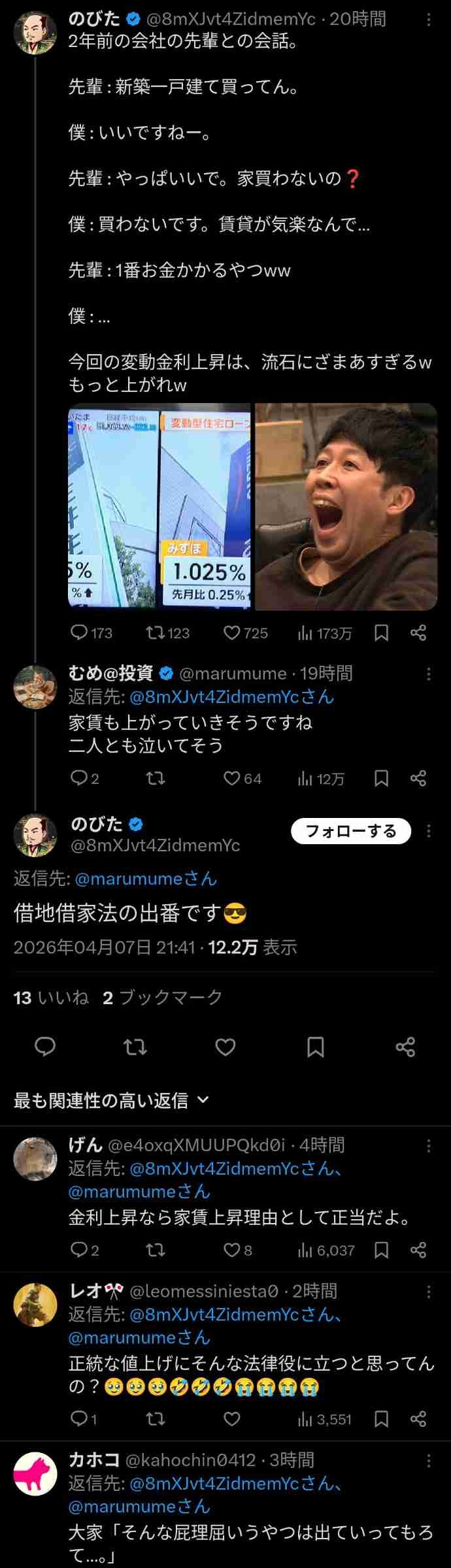Tap the @marumumeさん mention link in the main reply

coord(146,879)
